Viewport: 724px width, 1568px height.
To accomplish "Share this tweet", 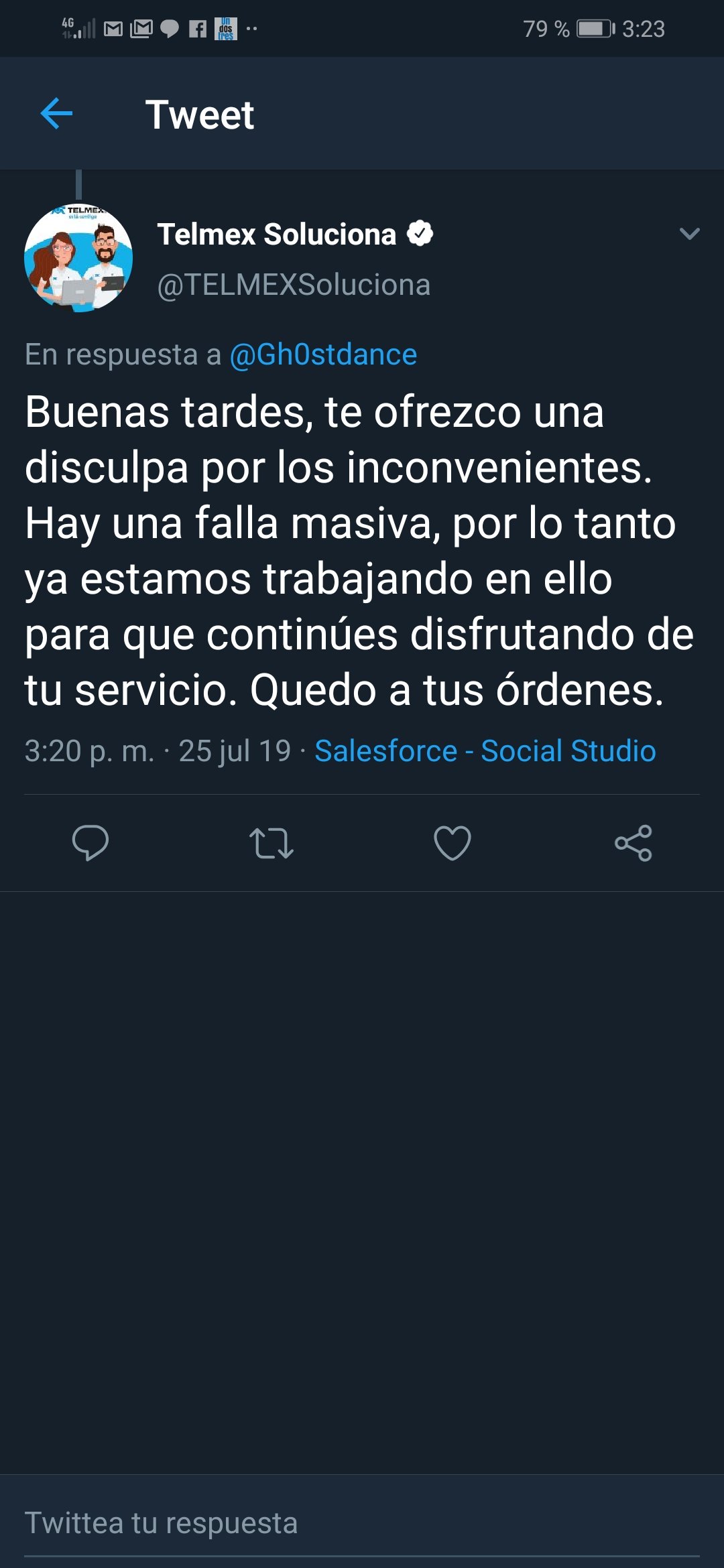I will pyautogui.click(x=633, y=843).
